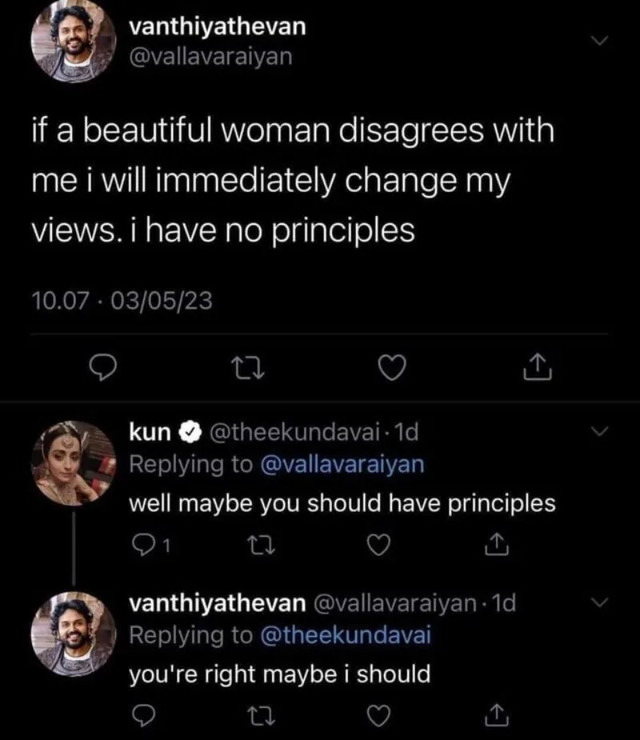Expand the options arrow on kun's reply
This screenshot has height=740, width=640.
pyautogui.click(x=600, y=432)
